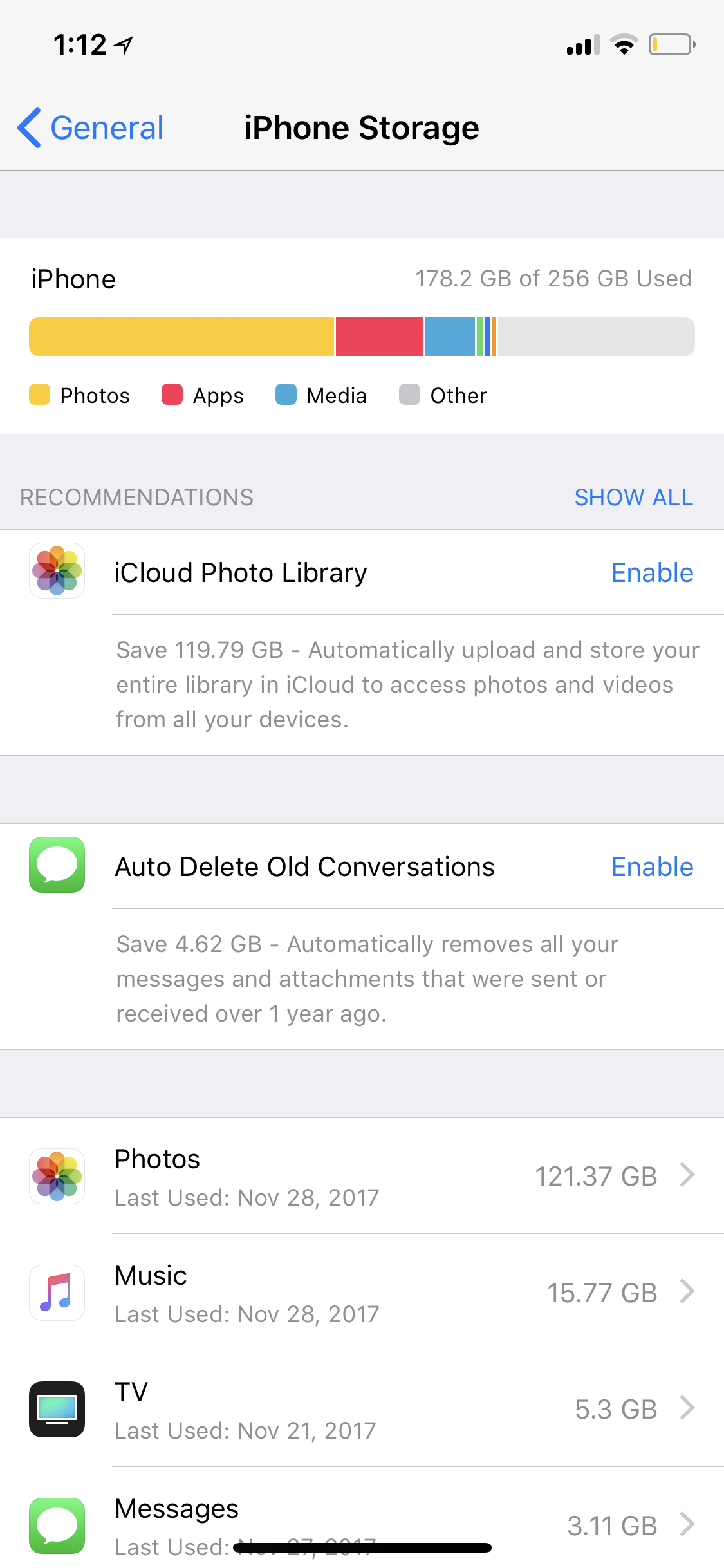The width and height of the screenshot is (724, 1568).
Task: Enable iCloud Photo Library
Action: click(652, 573)
